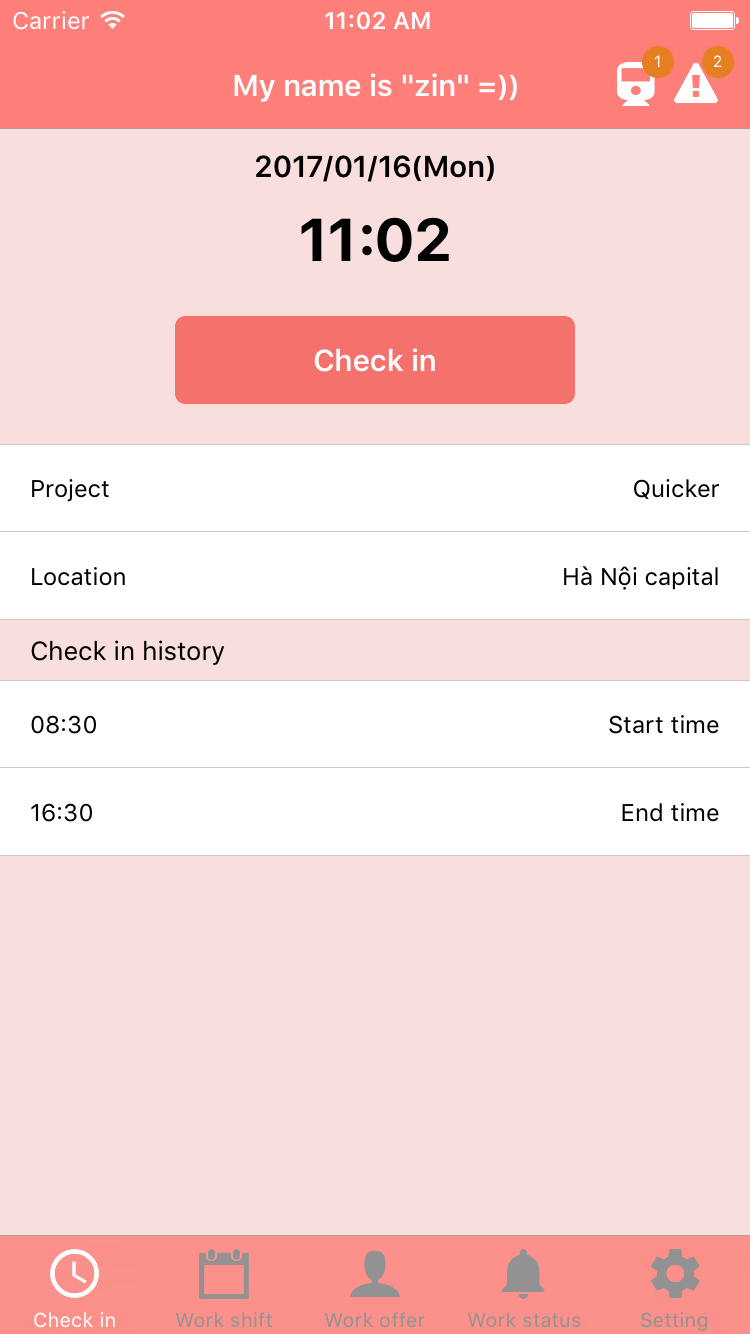Image resolution: width=750 pixels, height=1334 pixels.
Task: Open the 08:30 Start time entry
Action: click(375, 725)
